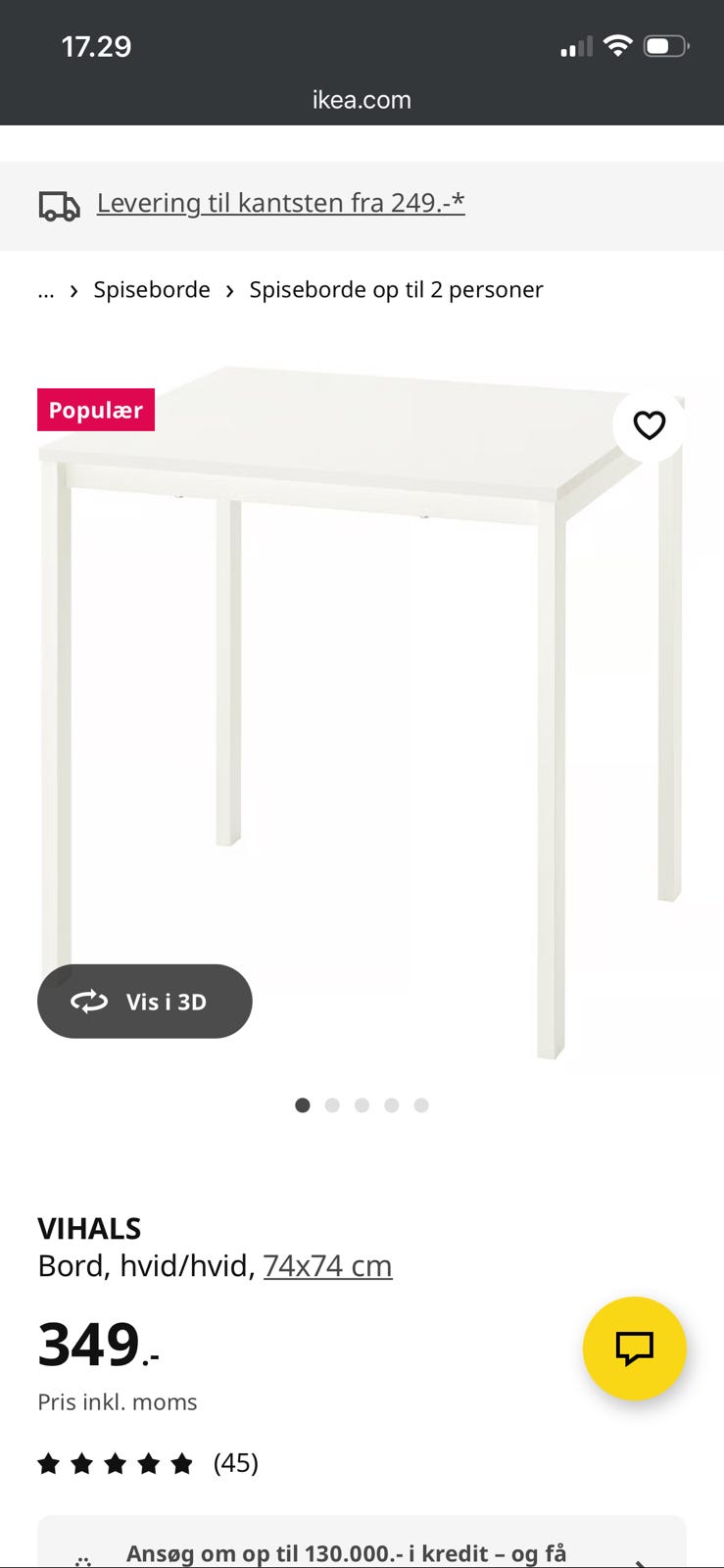Tap the Vis i 3D button

click(x=145, y=1002)
